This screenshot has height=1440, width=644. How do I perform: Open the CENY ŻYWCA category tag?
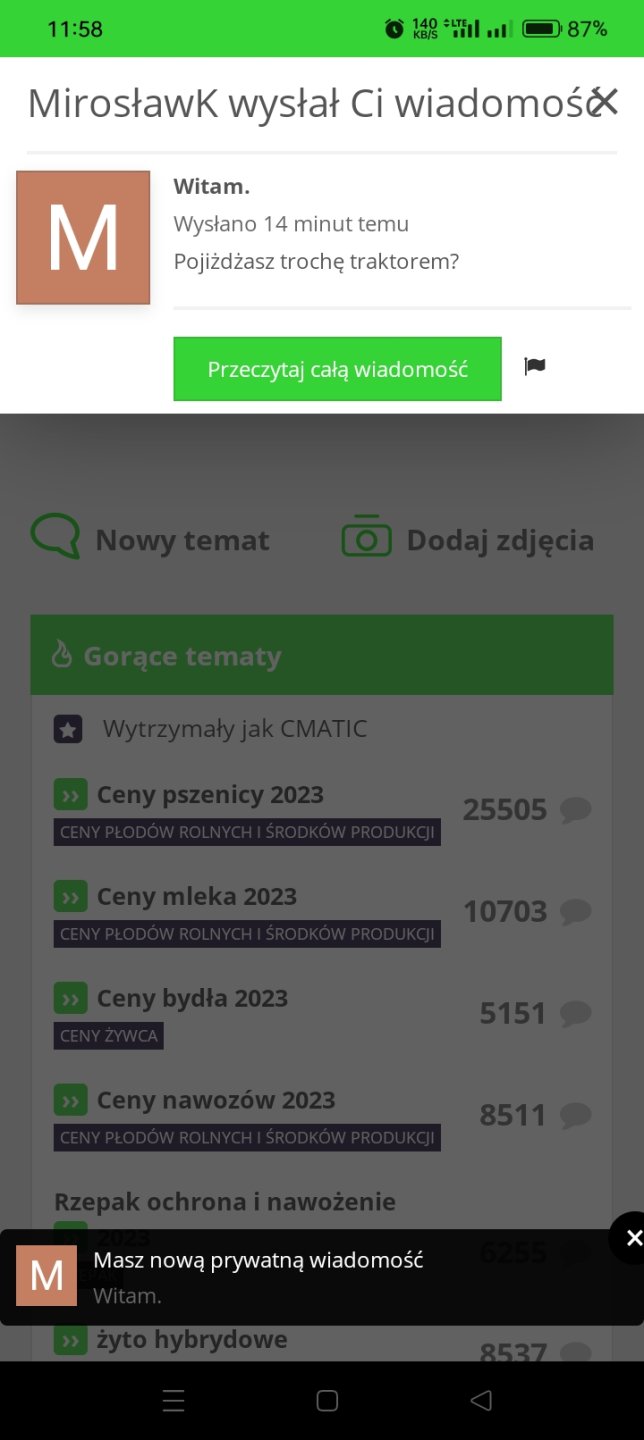[108, 1036]
